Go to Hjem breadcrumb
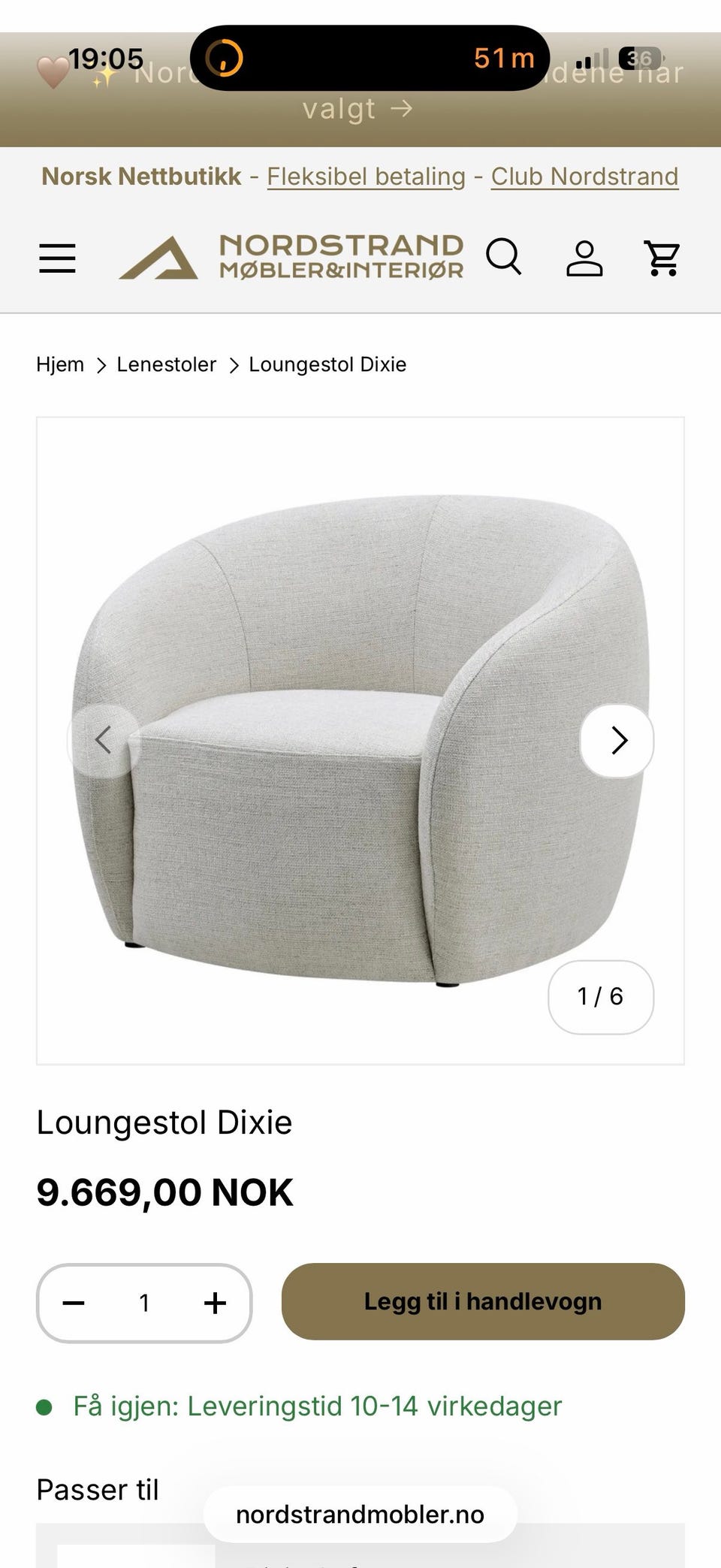The image size is (721, 1568). pyautogui.click(x=60, y=364)
